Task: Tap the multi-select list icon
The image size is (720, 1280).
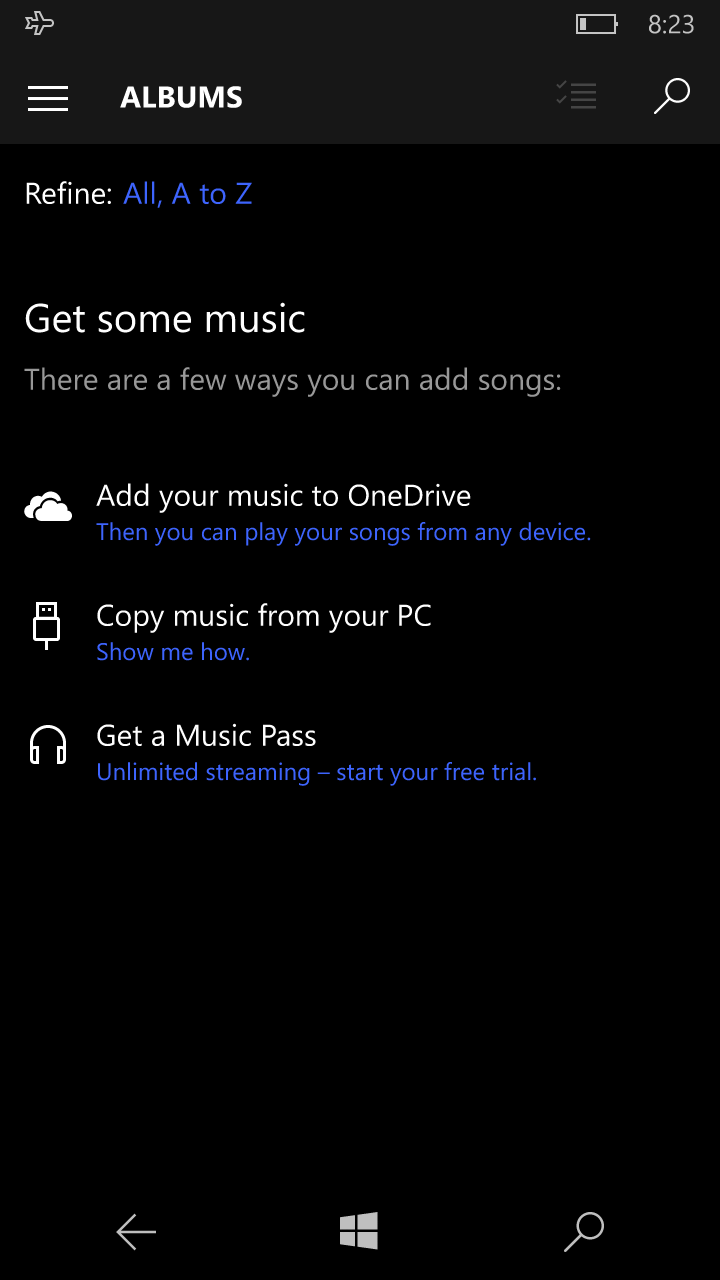Action: pos(576,96)
